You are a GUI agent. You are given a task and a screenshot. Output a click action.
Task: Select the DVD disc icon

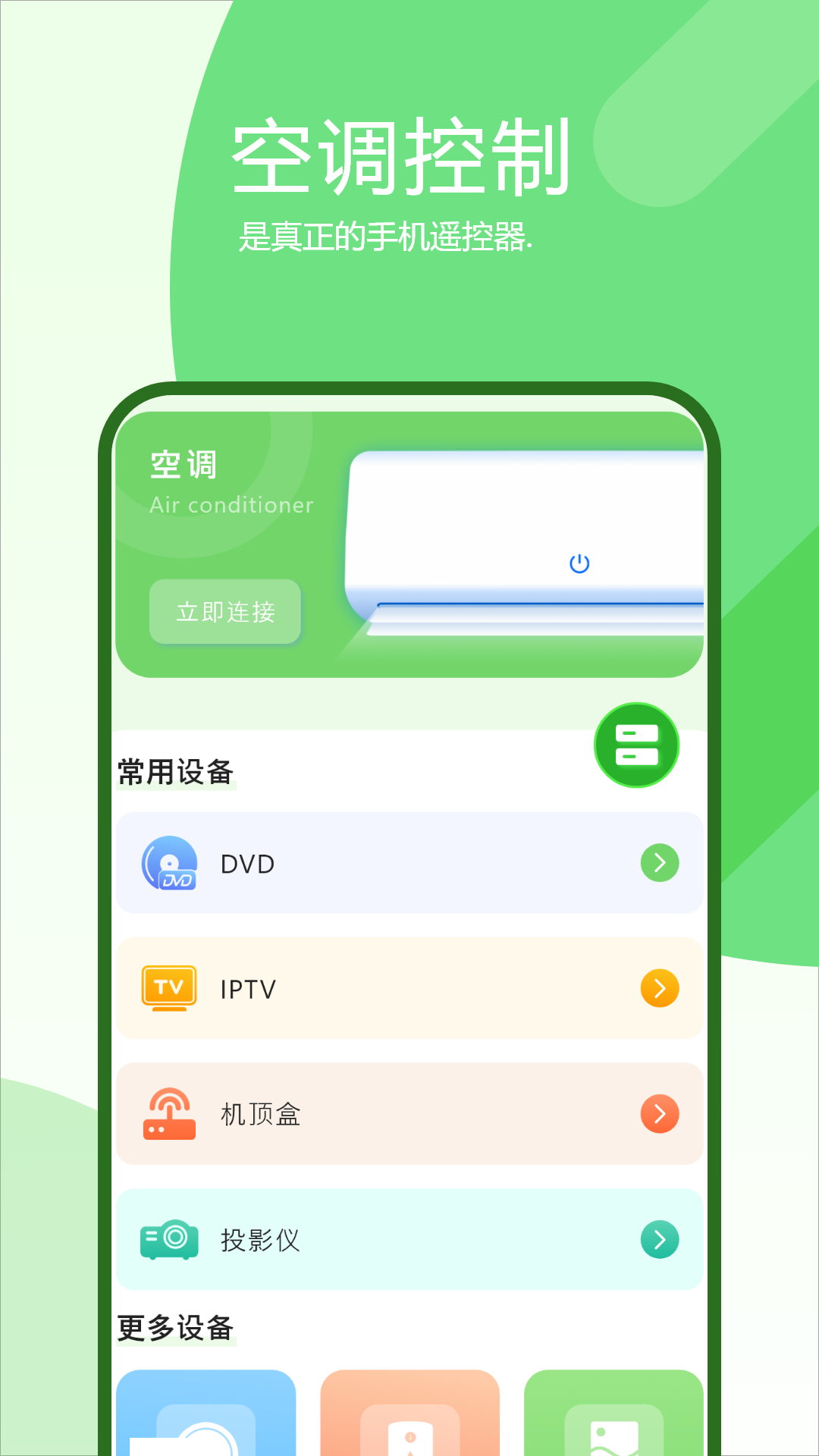(169, 863)
